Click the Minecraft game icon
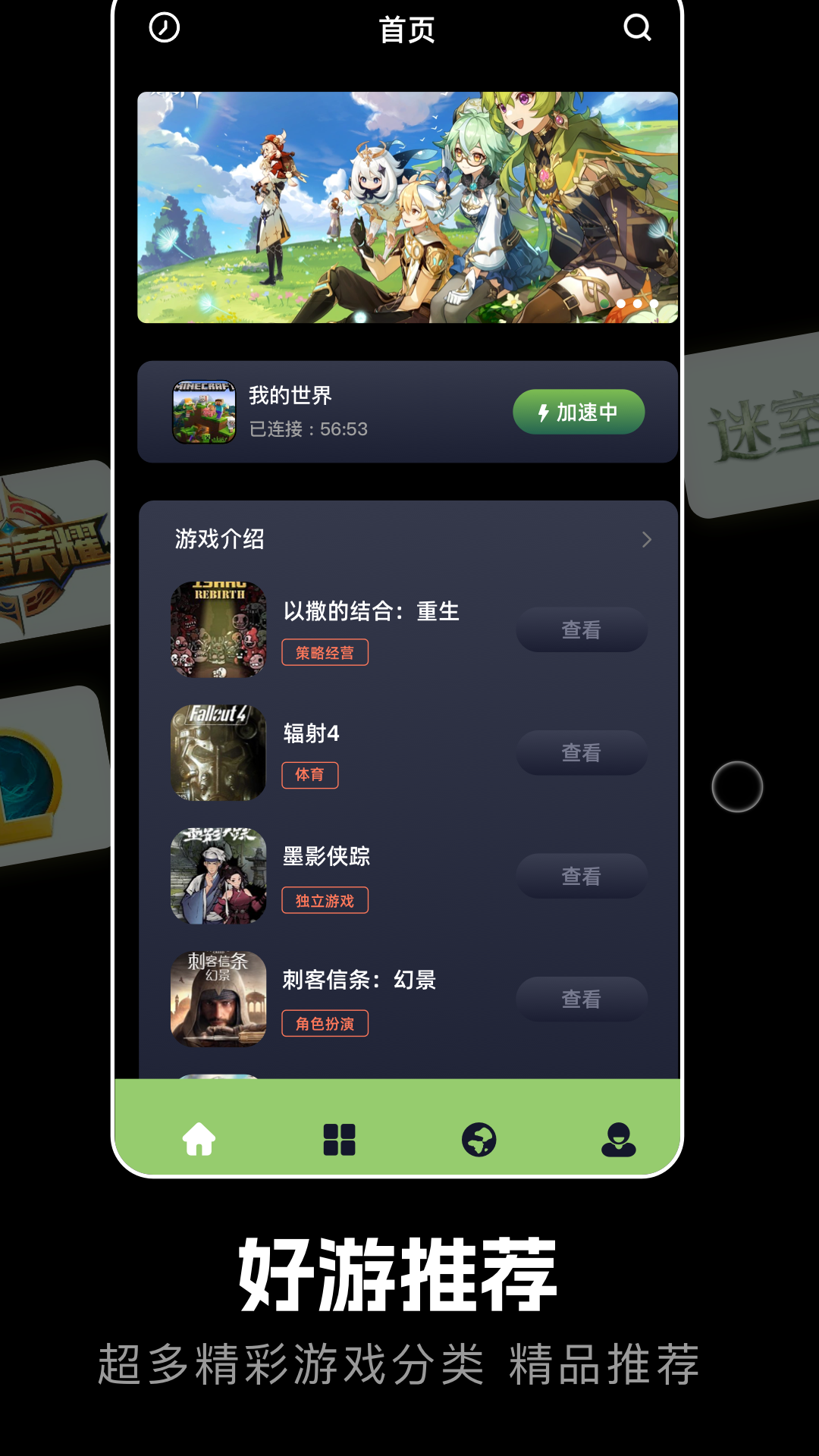Screen dimensions: 819x1456 pos(205,412)
